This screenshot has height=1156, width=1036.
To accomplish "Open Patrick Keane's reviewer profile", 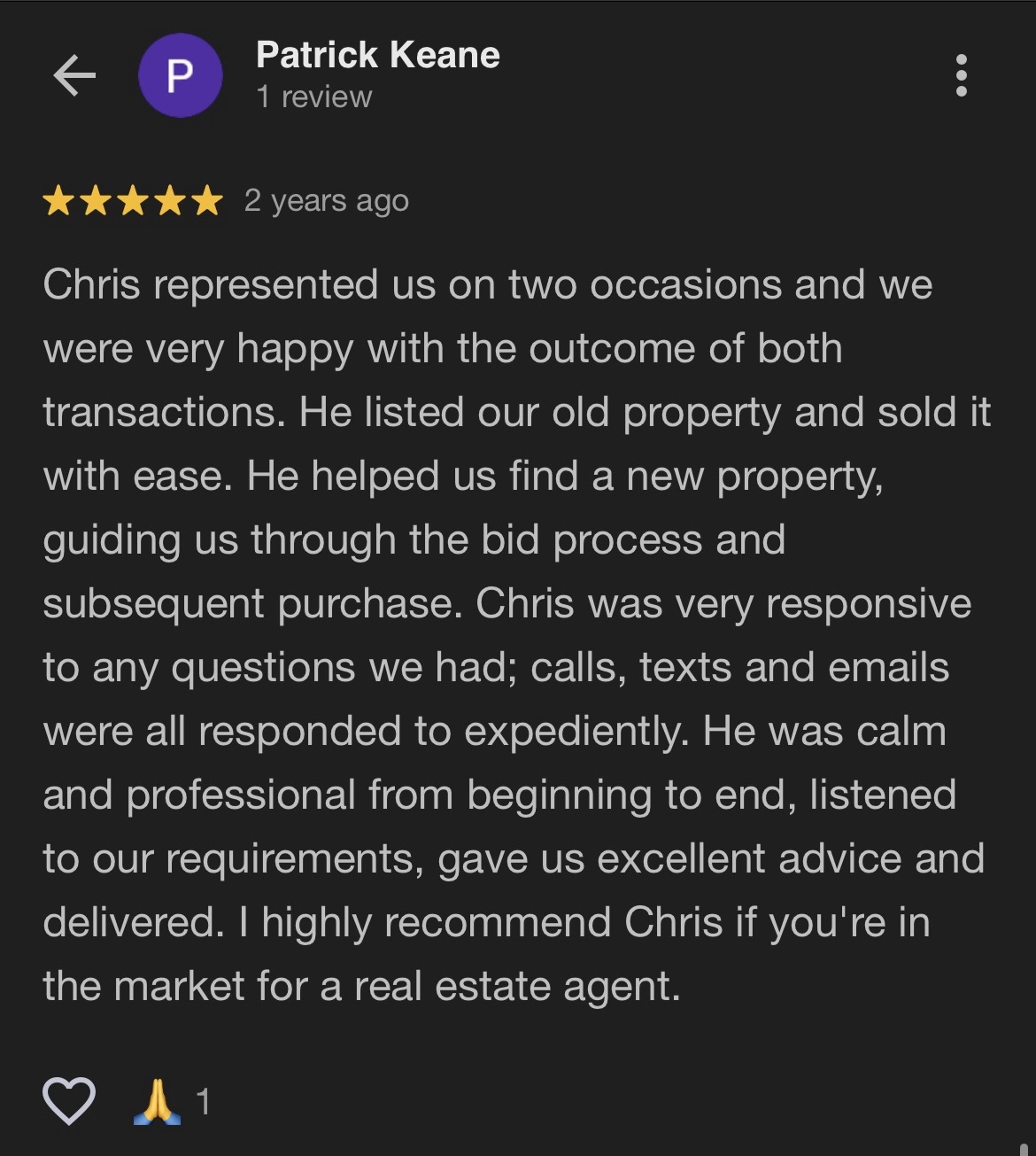I will coord(377,56).
